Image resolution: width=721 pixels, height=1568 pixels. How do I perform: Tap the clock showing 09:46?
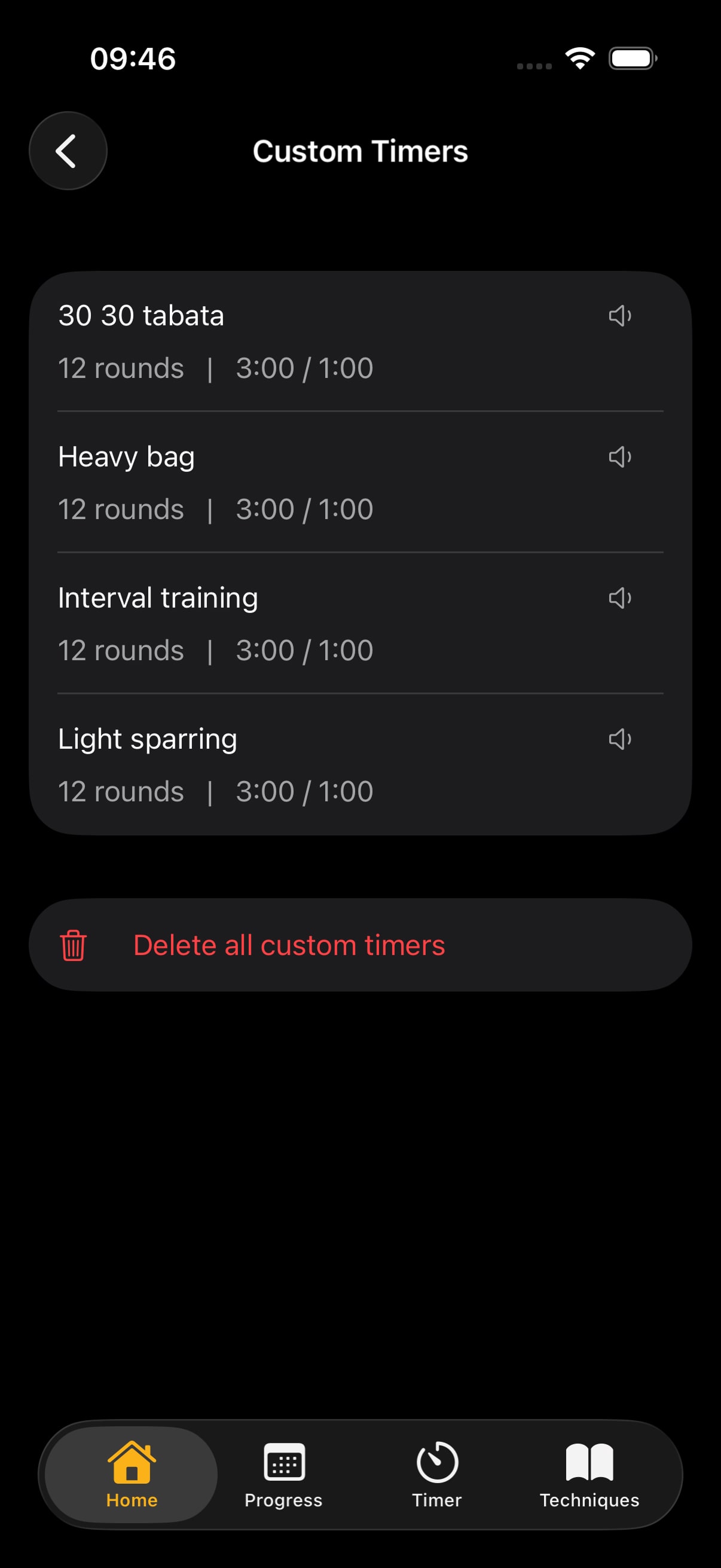pos(133,59)
